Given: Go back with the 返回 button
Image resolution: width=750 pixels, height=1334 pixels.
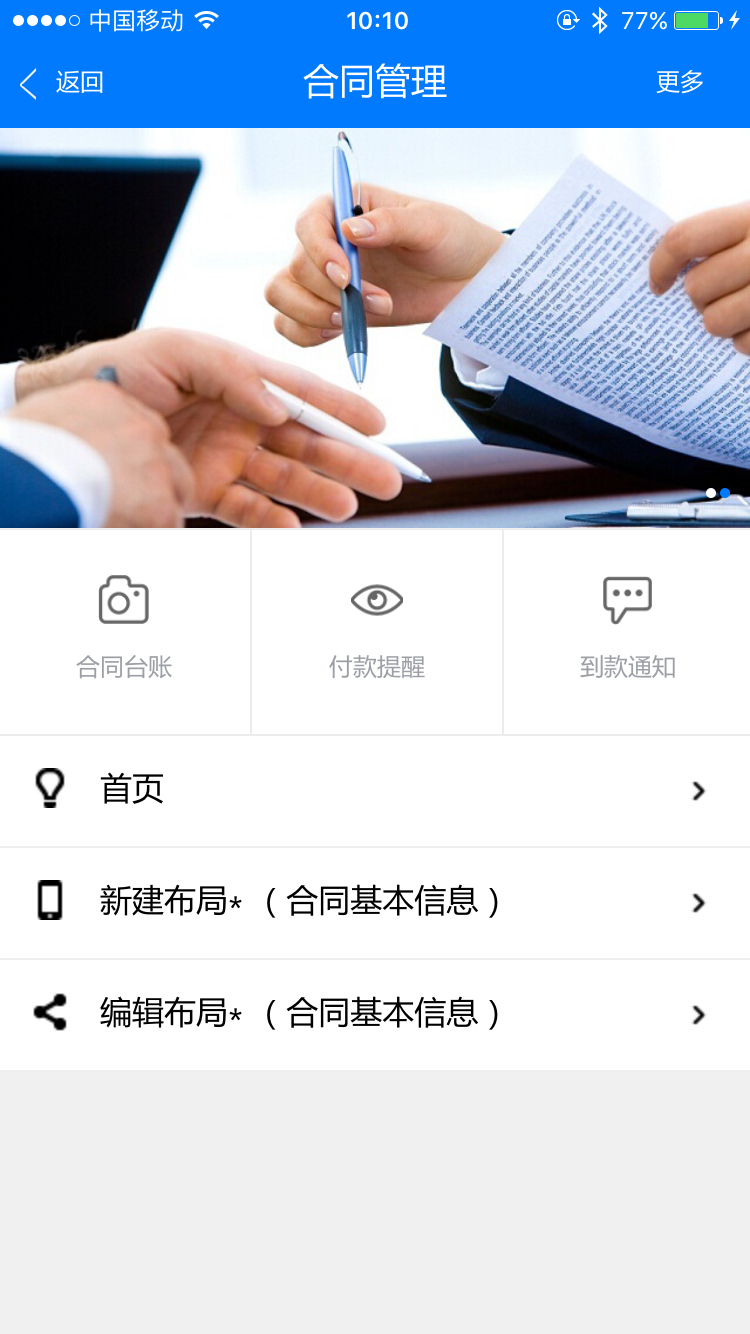Looking at the screenshot, I should tap(62, 83).
